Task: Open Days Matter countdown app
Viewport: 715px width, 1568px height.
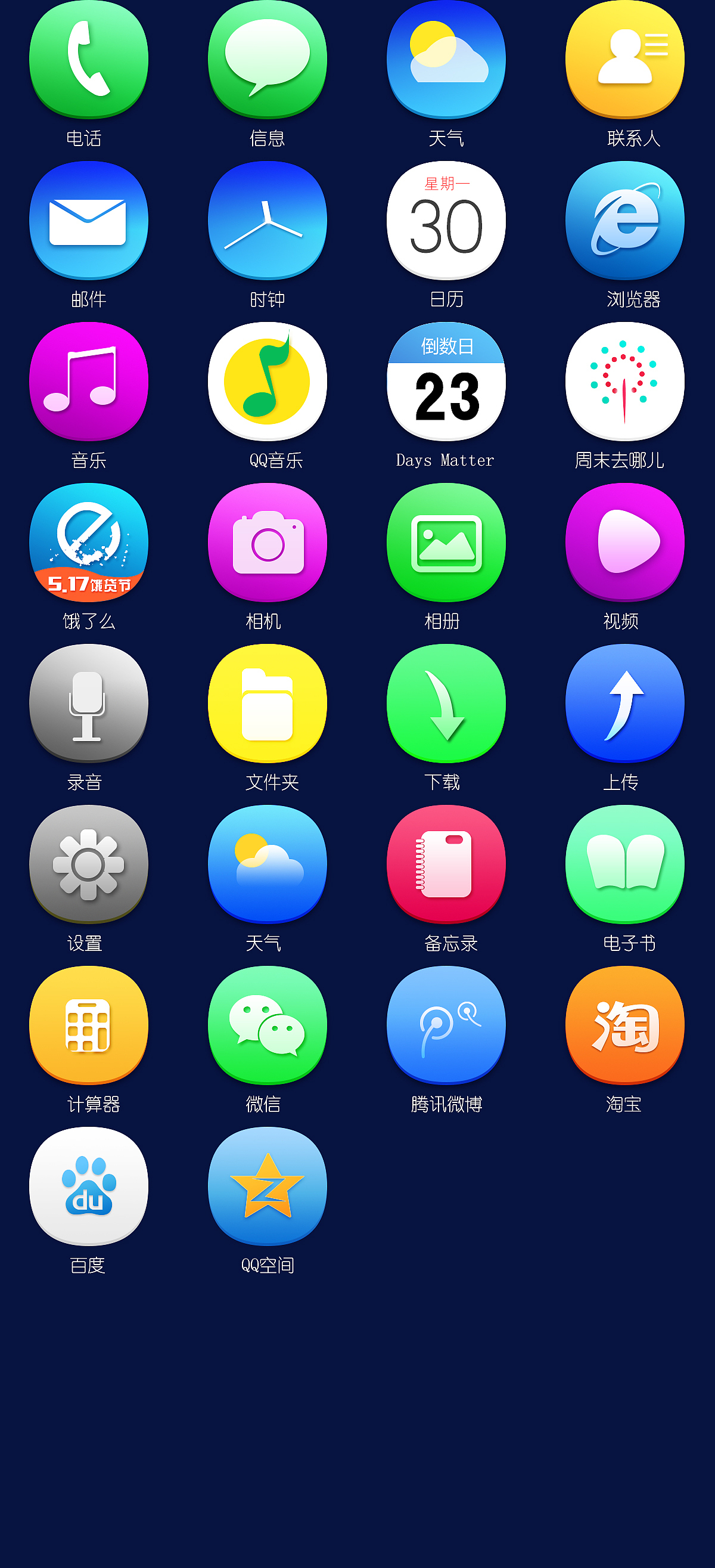Action: [x=446, y=382]
